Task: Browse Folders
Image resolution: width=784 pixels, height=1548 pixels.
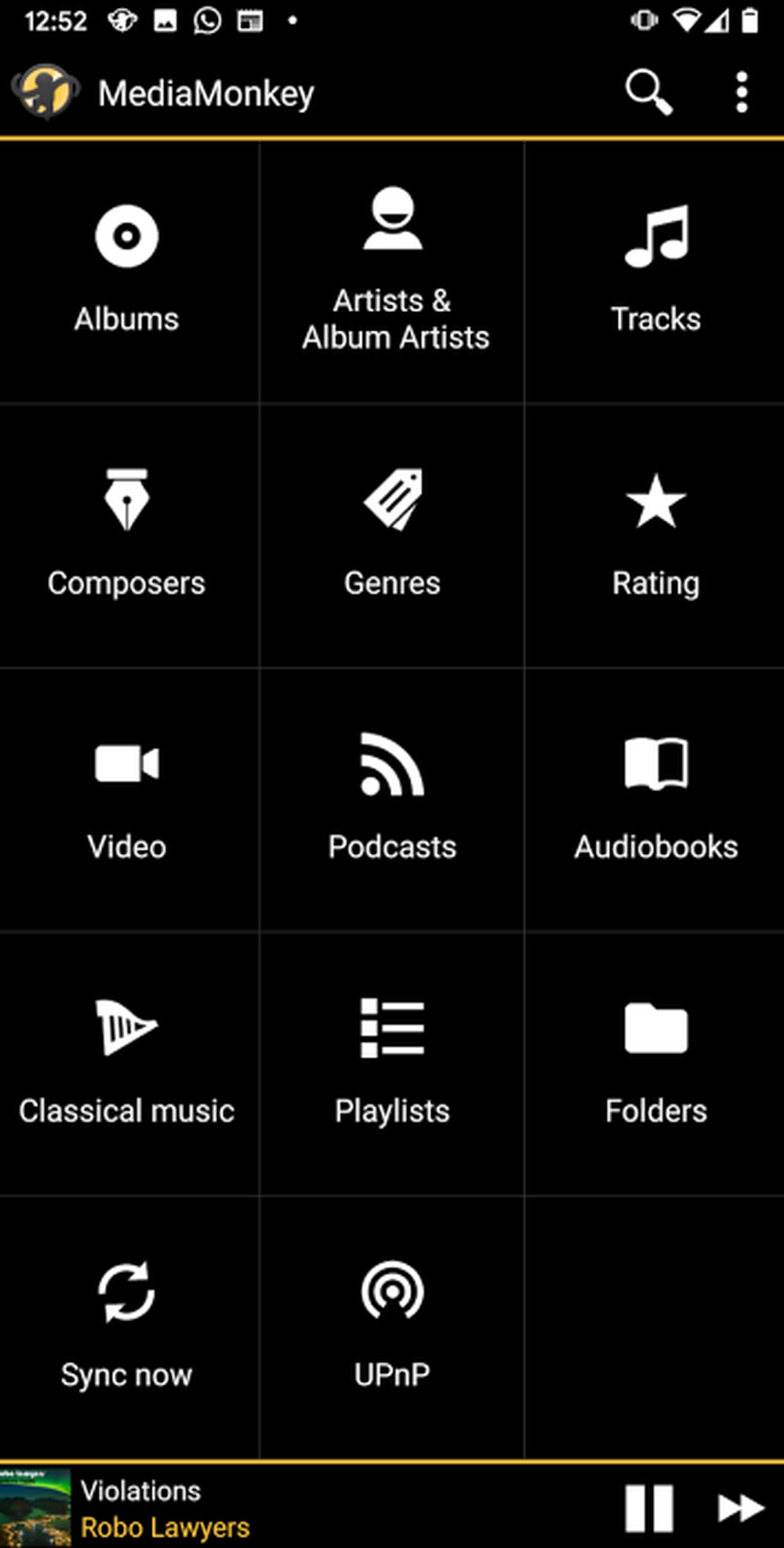Action: [656, 1063]
